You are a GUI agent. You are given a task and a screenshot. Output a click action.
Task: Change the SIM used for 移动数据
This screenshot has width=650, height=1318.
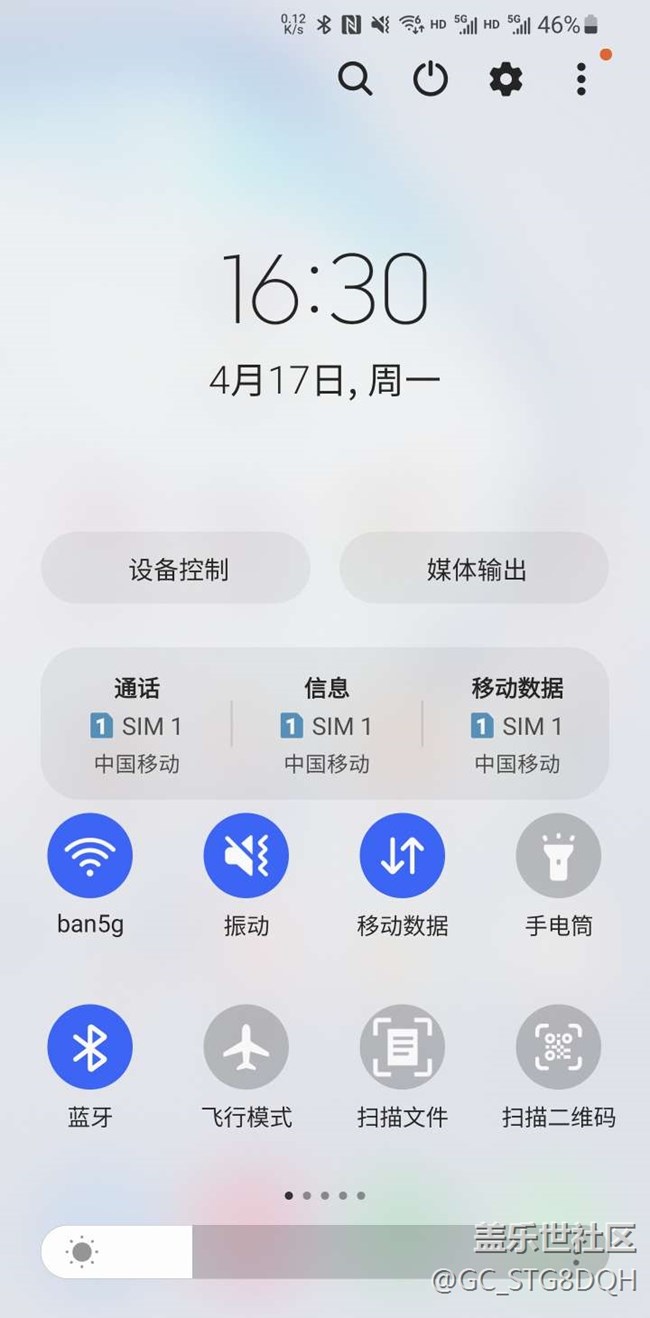point(517,725)
